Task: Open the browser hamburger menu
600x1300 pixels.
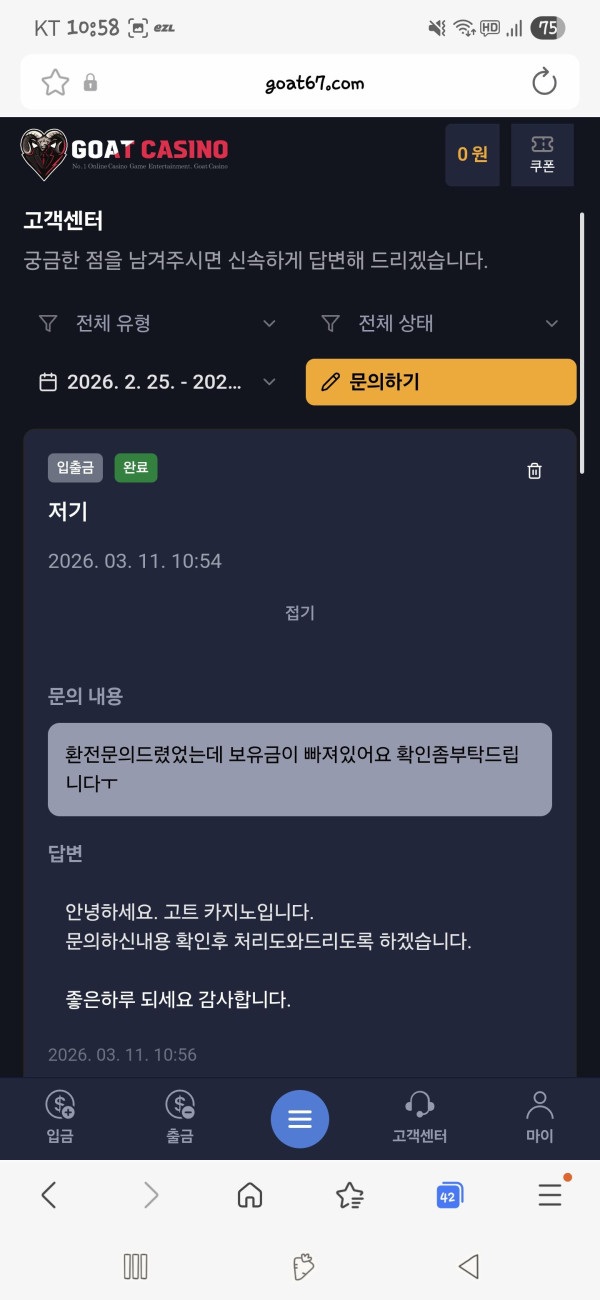Action: click(549, 1195)
